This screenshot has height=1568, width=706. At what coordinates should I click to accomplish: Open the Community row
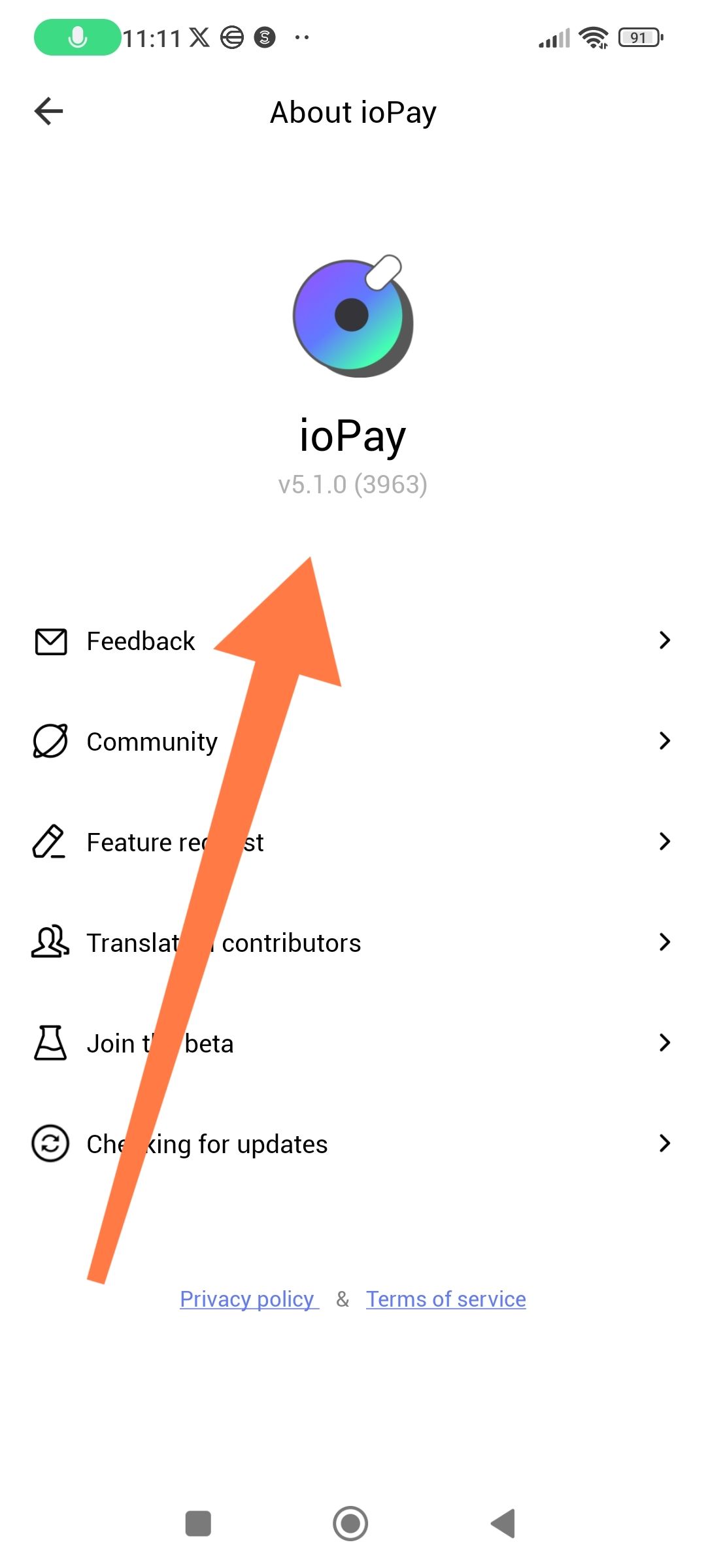click(x=353, y=742)
